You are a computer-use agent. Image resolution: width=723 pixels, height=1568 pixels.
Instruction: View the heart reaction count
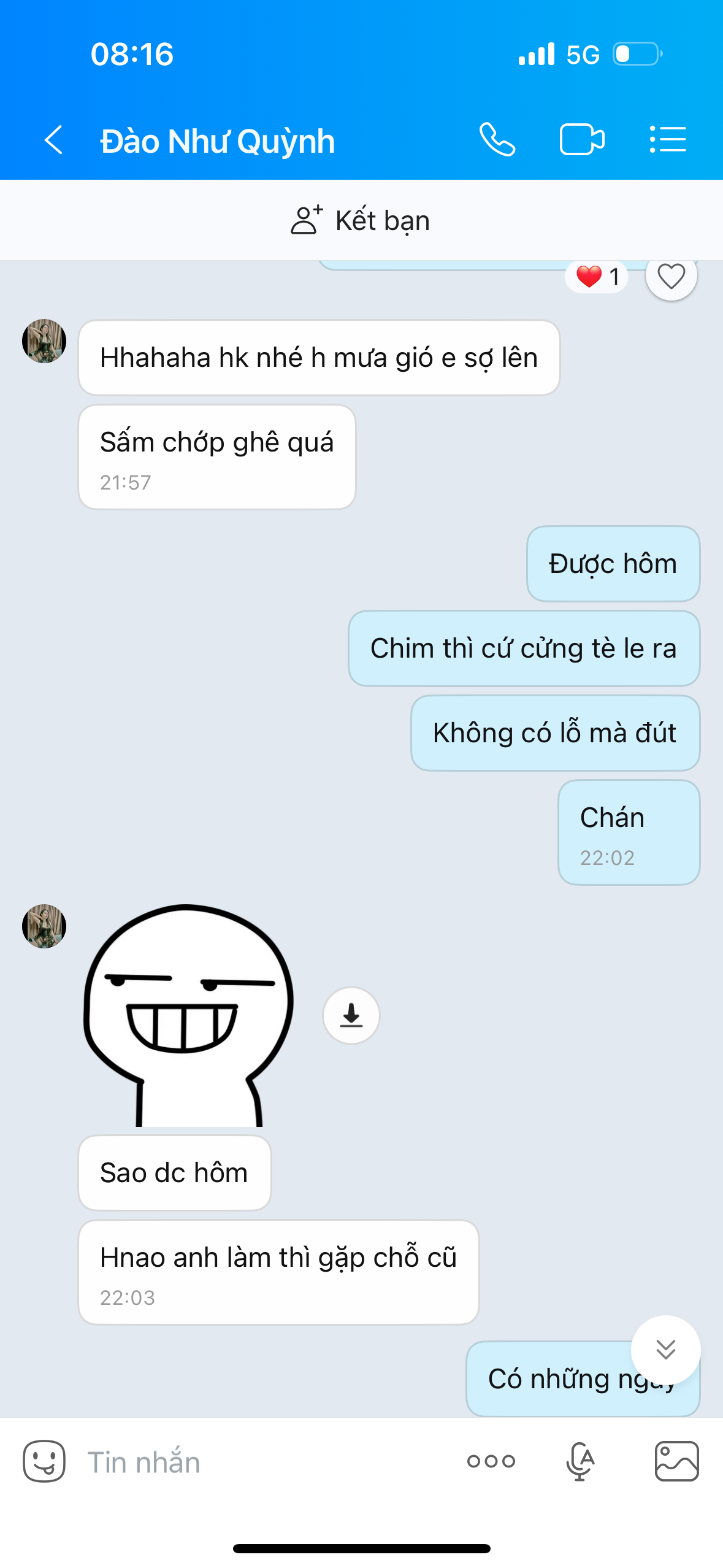pyautogui.click(x=597, y=277)
